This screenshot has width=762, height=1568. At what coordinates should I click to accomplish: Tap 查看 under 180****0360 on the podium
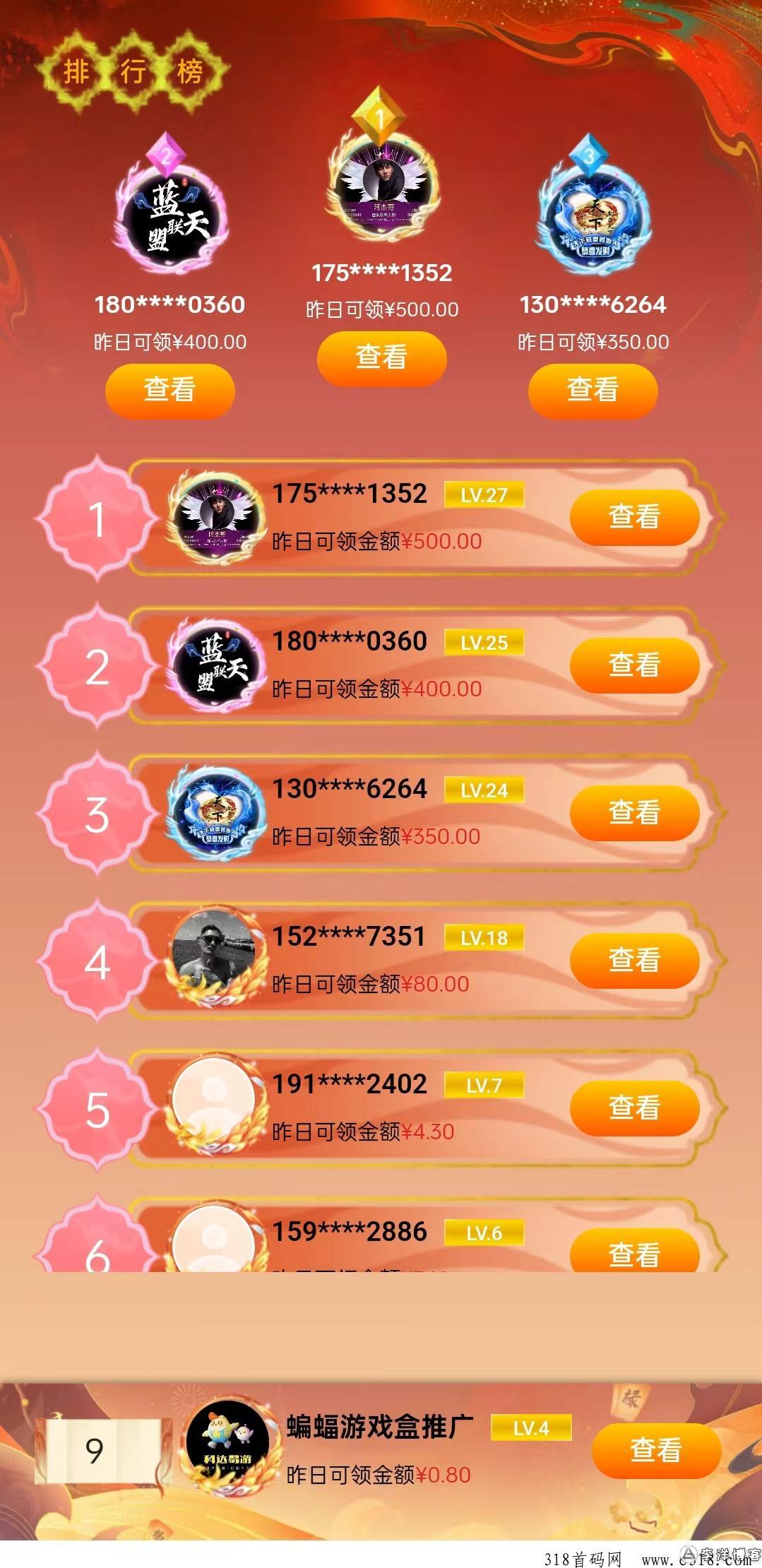169,390
